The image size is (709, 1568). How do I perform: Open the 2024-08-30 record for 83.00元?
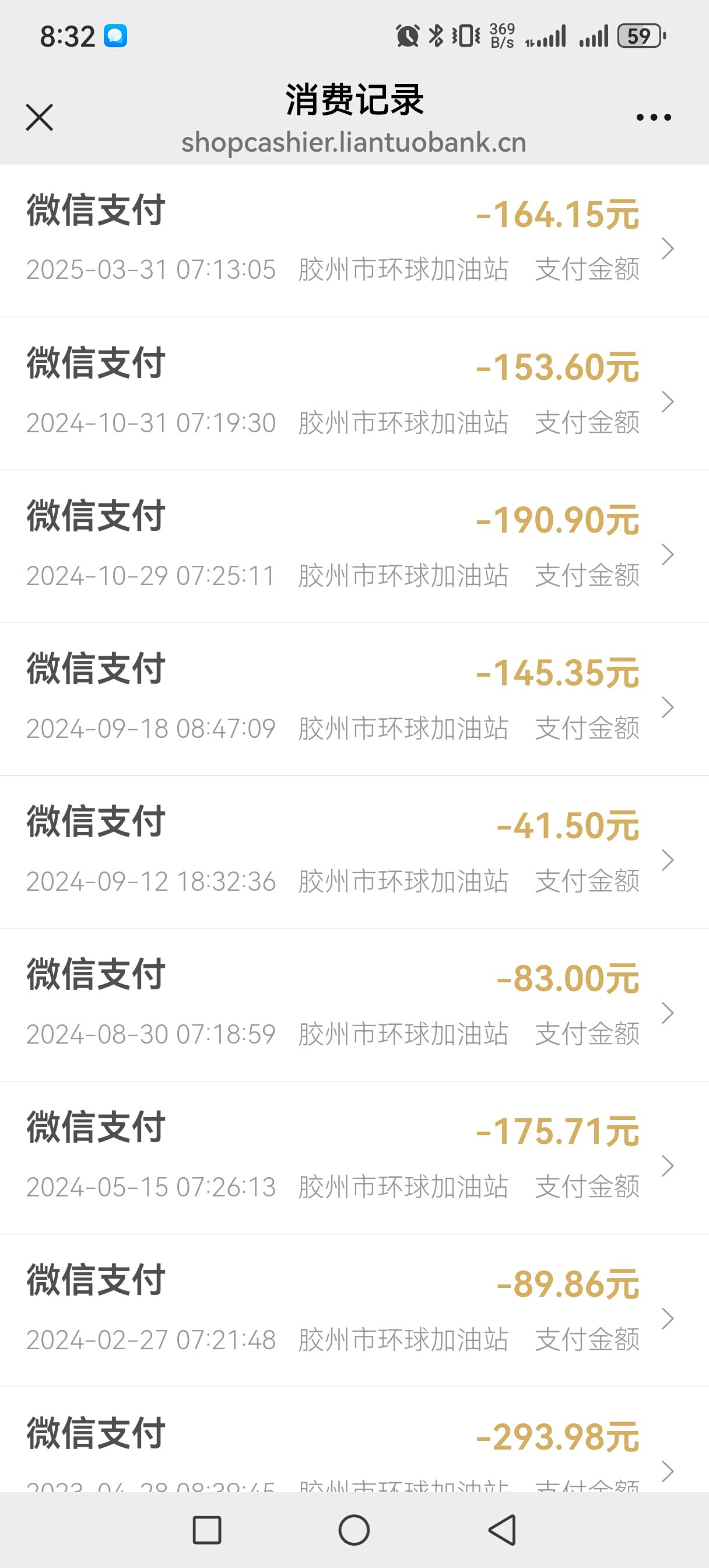[354, 1005]
